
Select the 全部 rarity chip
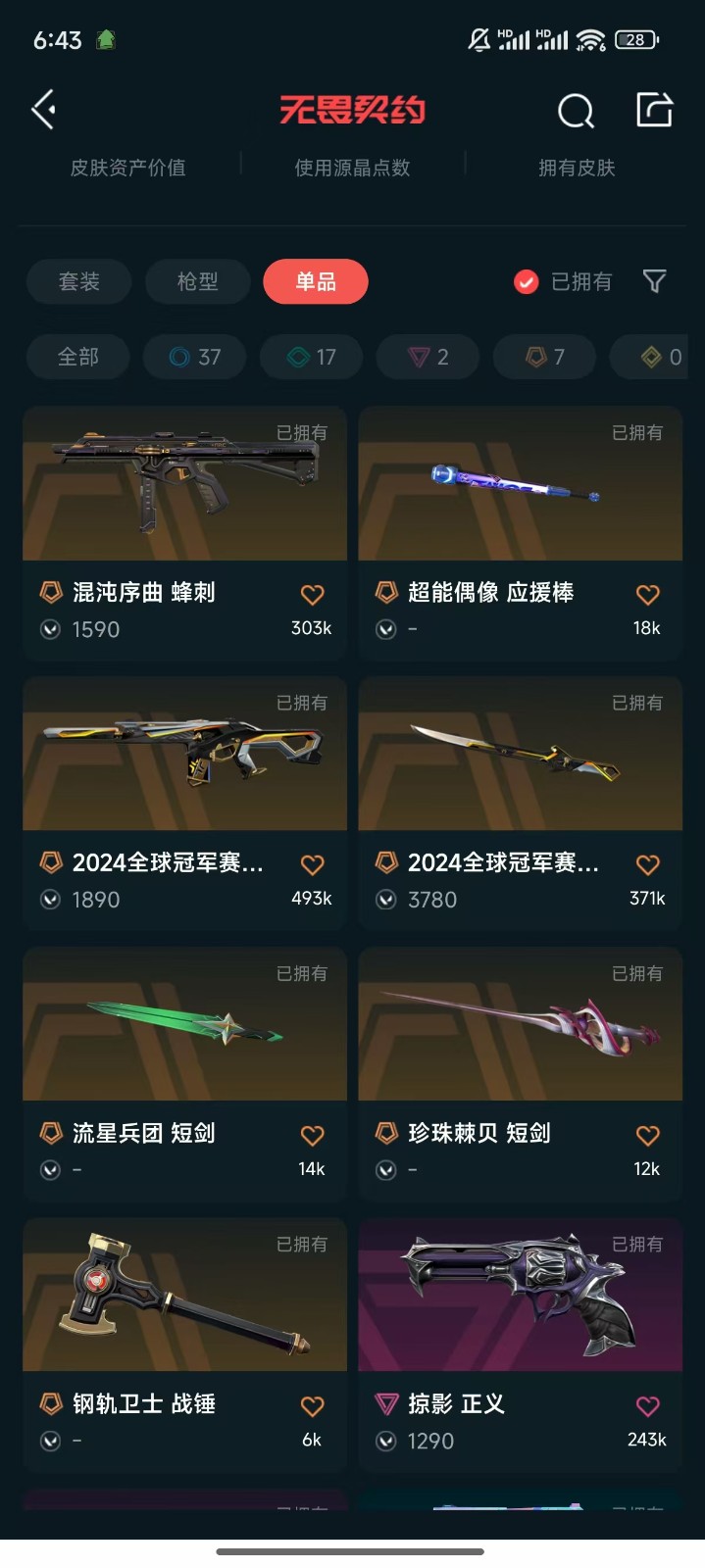(x=78, y=357)
